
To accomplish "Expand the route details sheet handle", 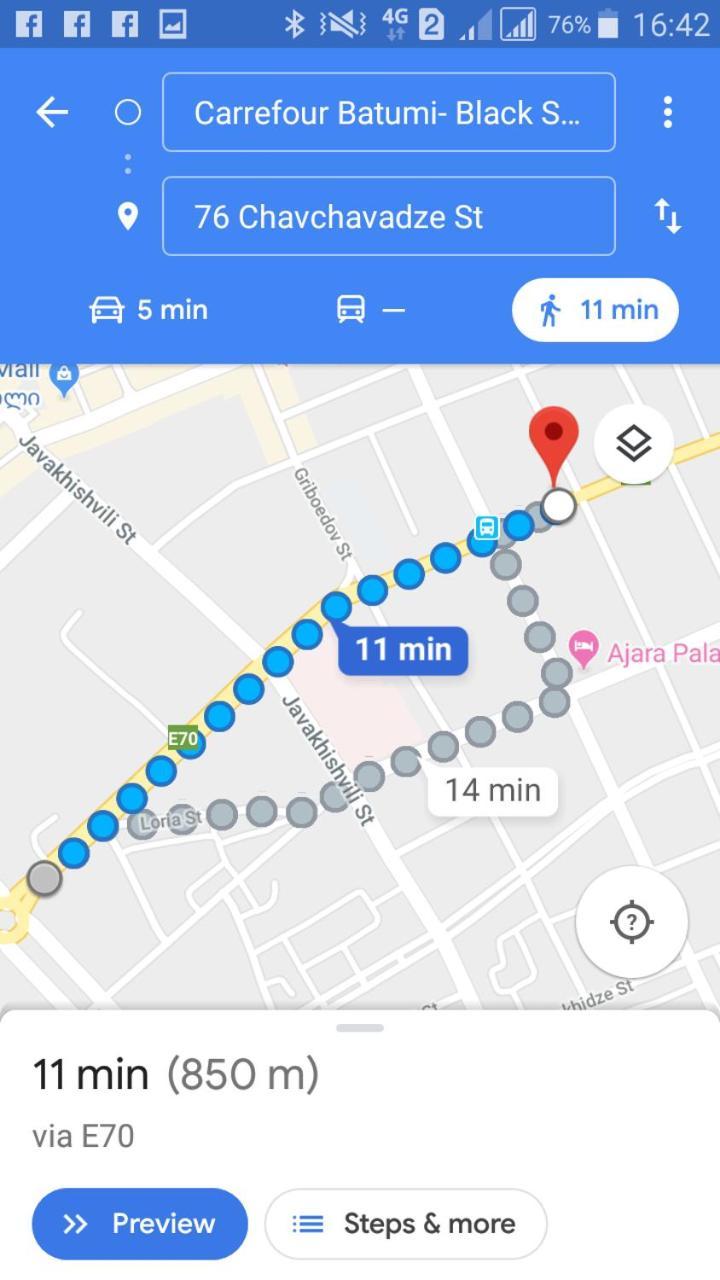I will pos(360,1028).
